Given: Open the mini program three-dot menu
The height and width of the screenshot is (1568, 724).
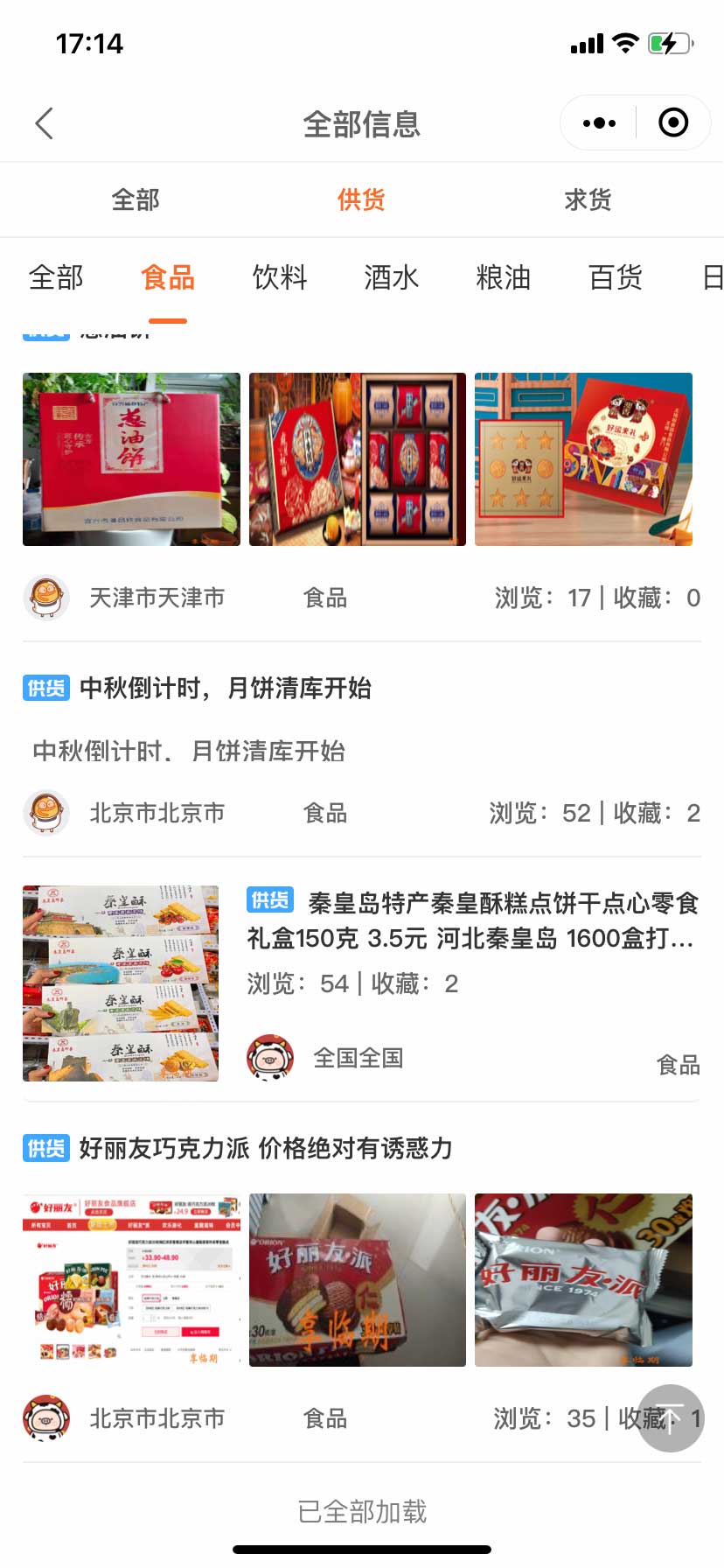Looking at the screenshot, I should (x=599, y=123).
